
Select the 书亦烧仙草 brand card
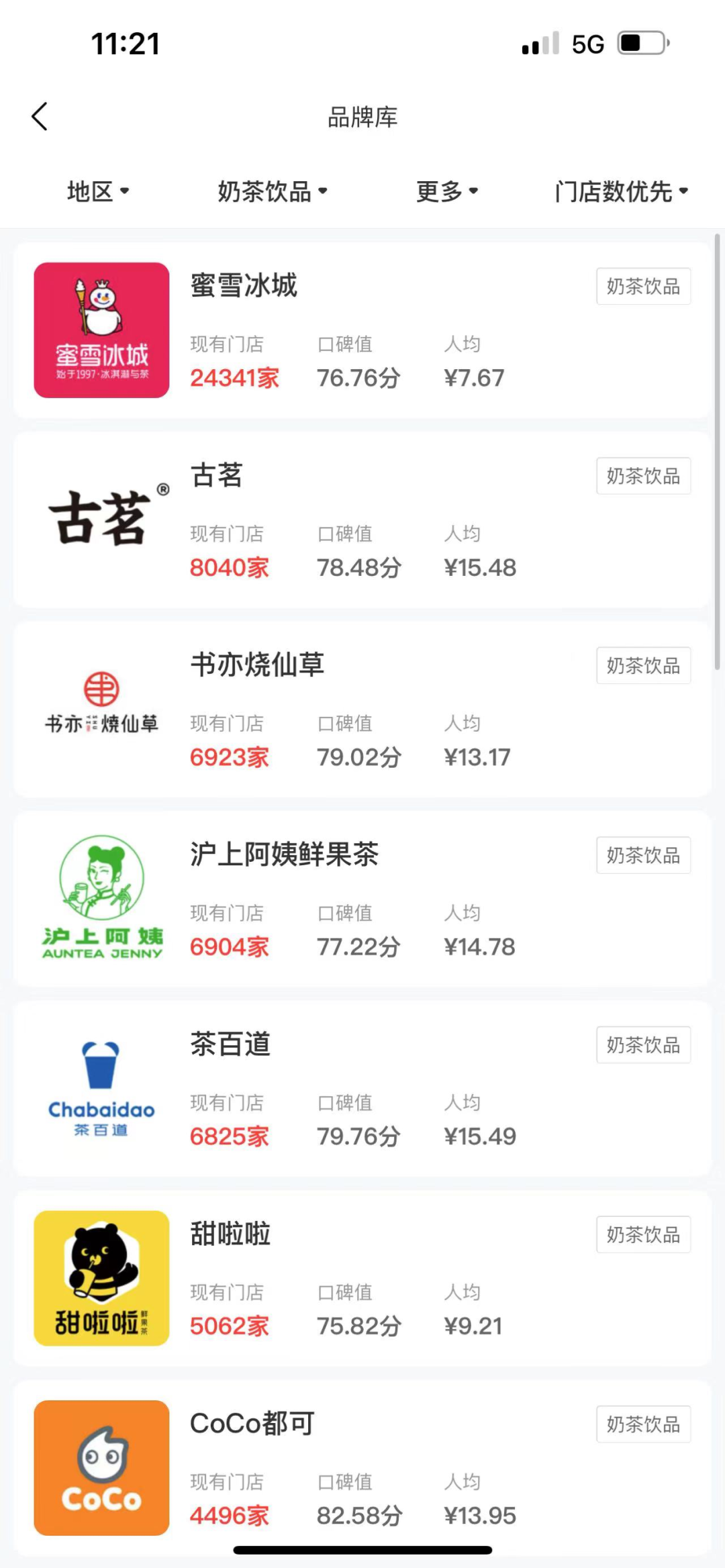pyautogui.click(x=362, y=709)
